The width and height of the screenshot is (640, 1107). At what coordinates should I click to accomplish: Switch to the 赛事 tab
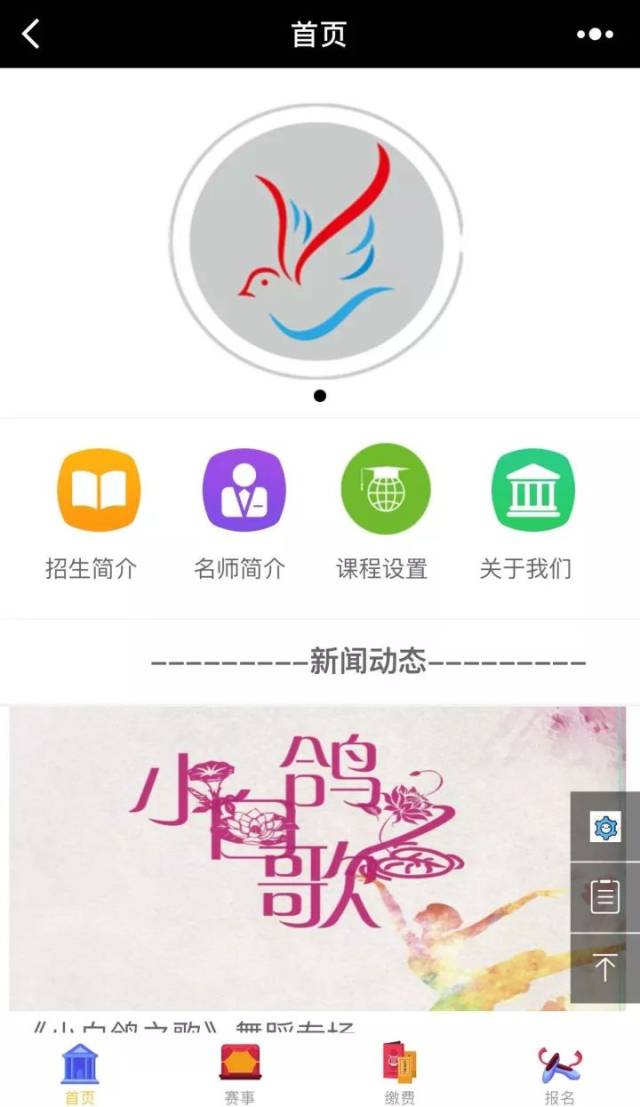pos(240,1072)
